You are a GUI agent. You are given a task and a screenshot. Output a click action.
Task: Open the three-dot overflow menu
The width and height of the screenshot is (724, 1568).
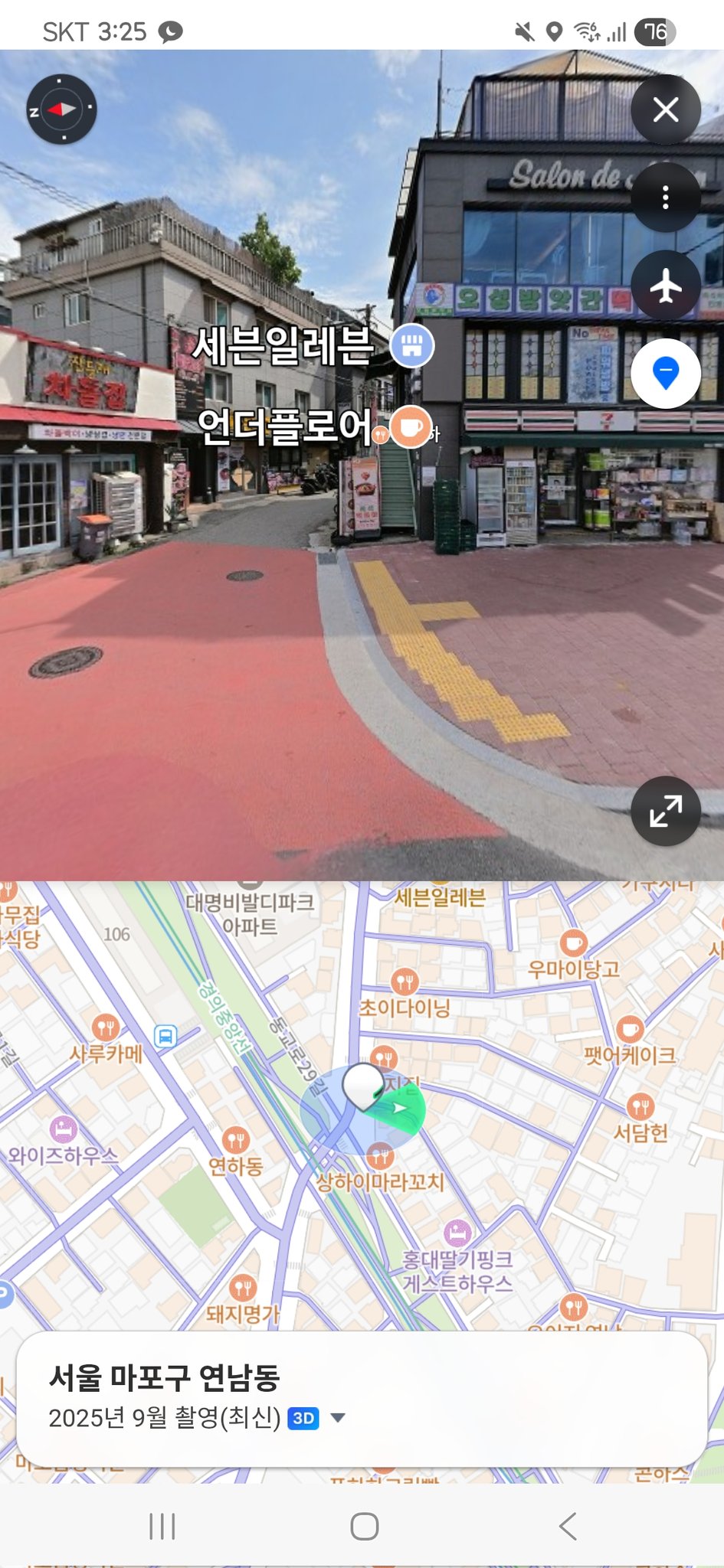665,198
